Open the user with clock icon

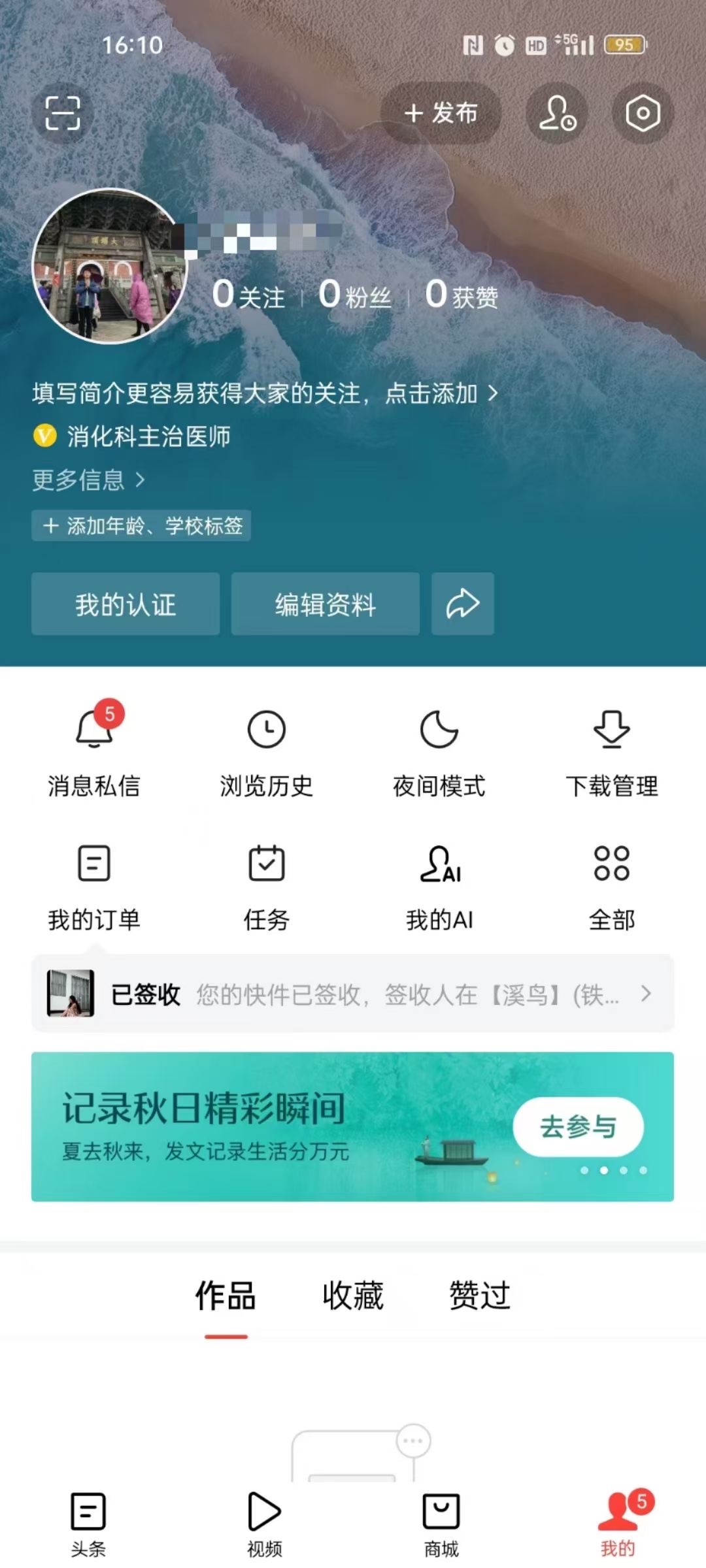pos(557,113)
